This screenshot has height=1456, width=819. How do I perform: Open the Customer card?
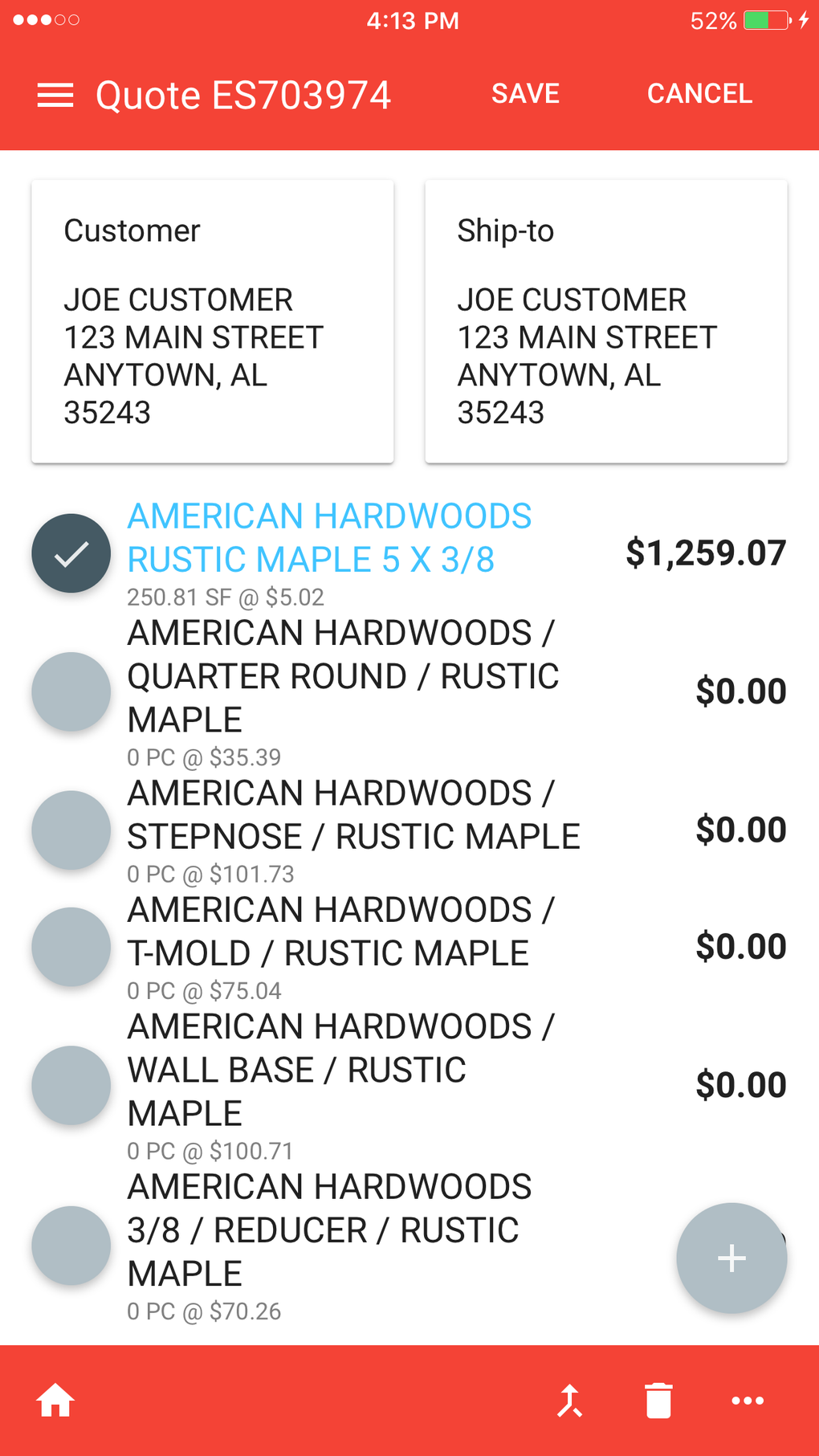(213, 321)
